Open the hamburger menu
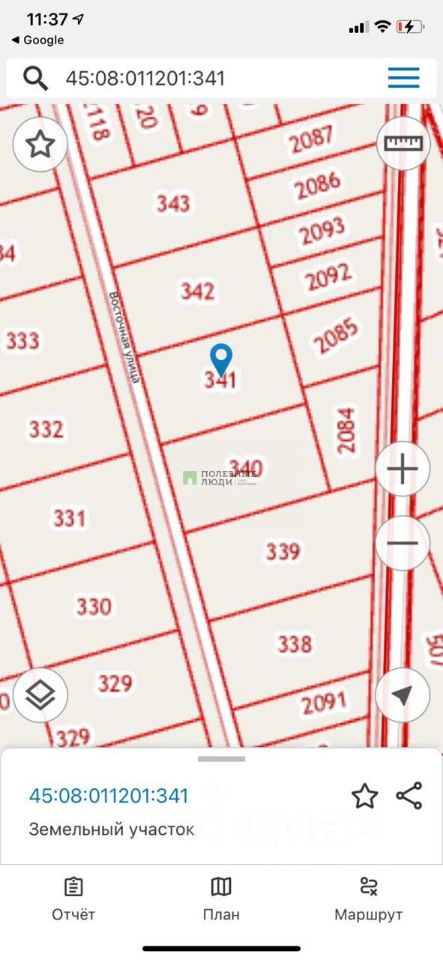The width and height of the screenshot is (443, 960). click(404, 78)
